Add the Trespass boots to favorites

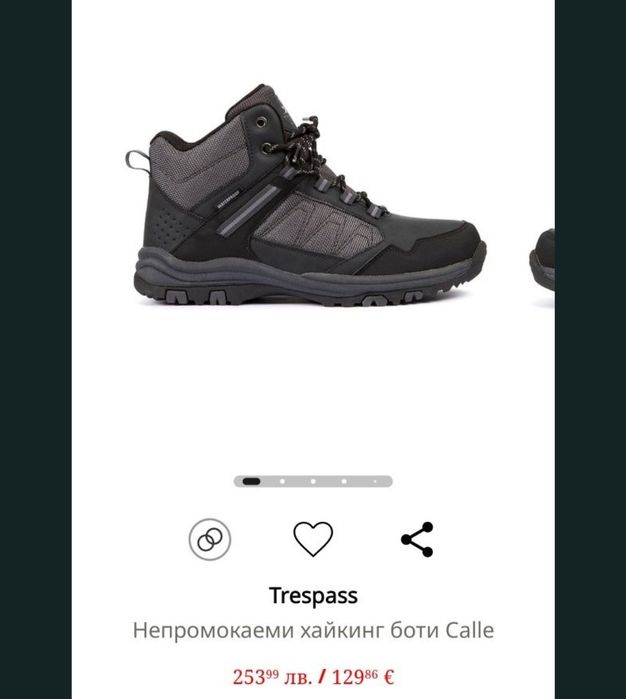313,539
